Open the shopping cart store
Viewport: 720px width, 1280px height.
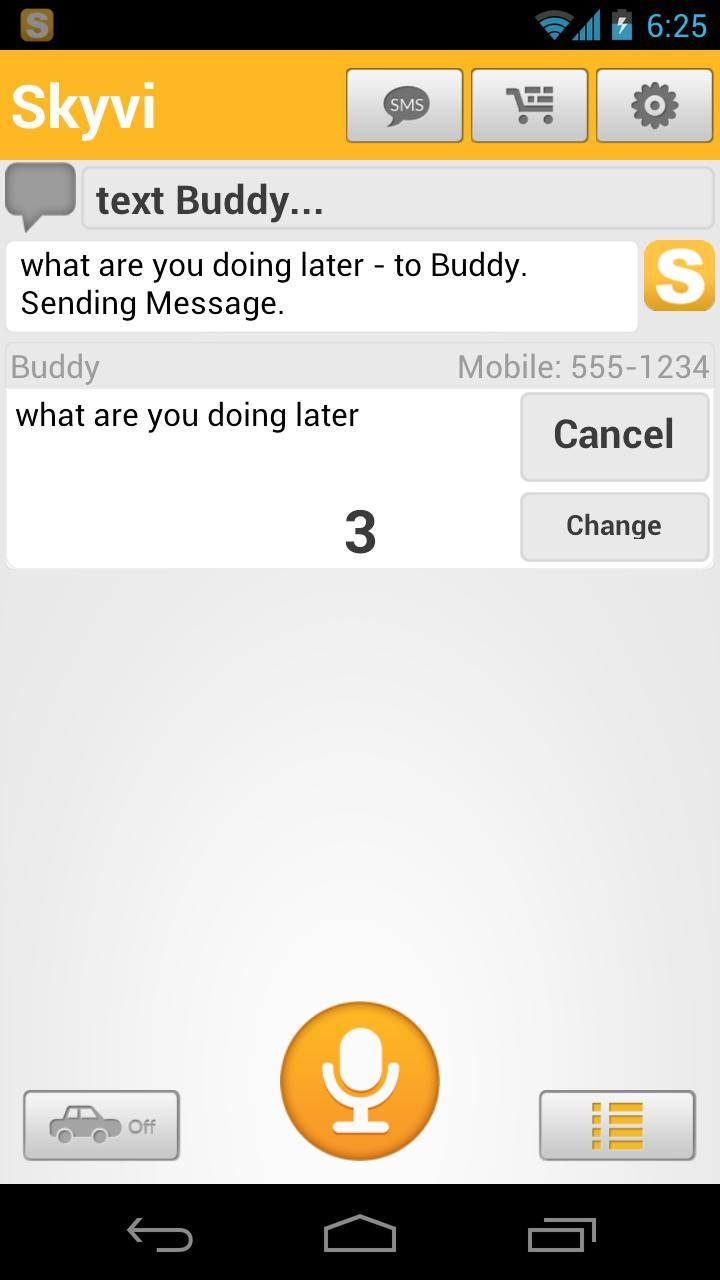(529, 105)
